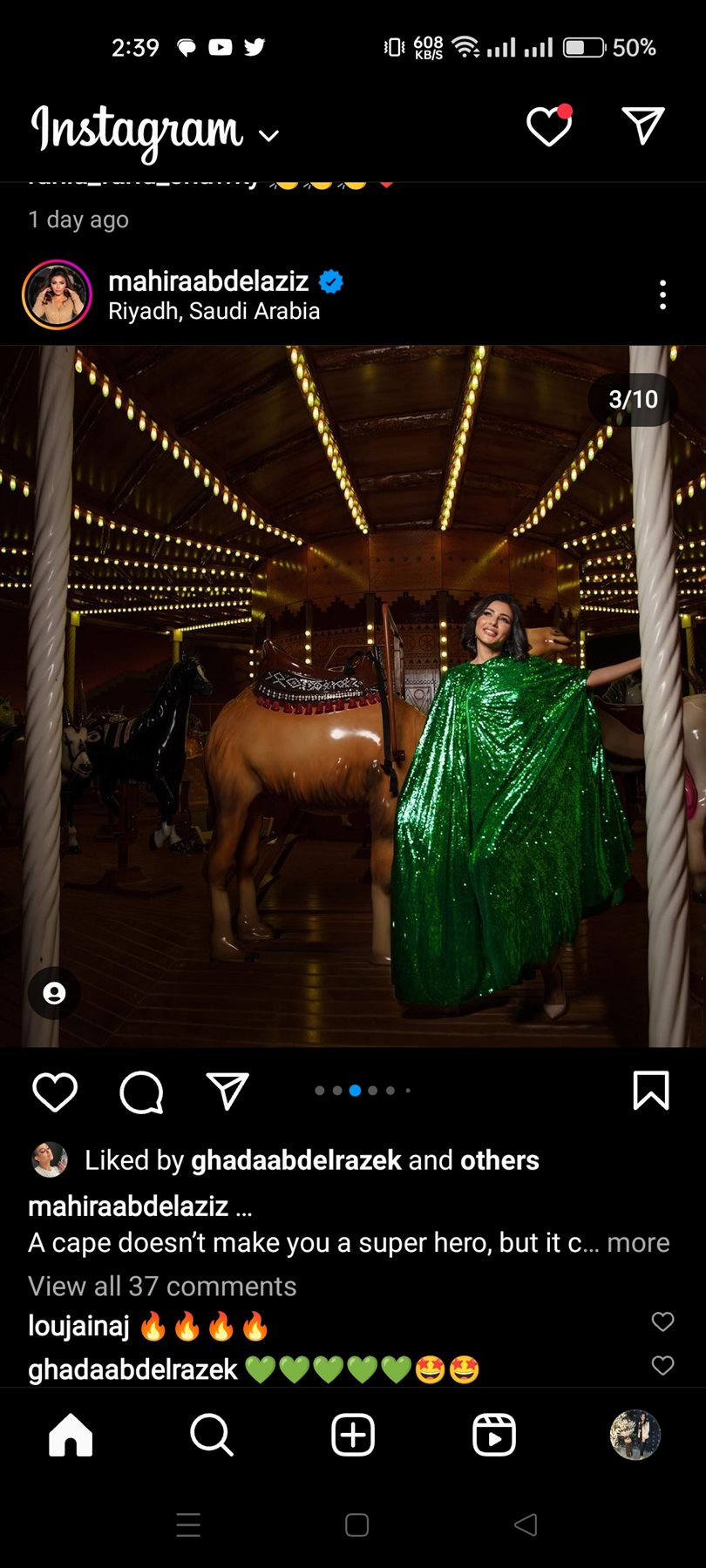Open mahiraabdelaziz's profile from post header

point(207,281)
